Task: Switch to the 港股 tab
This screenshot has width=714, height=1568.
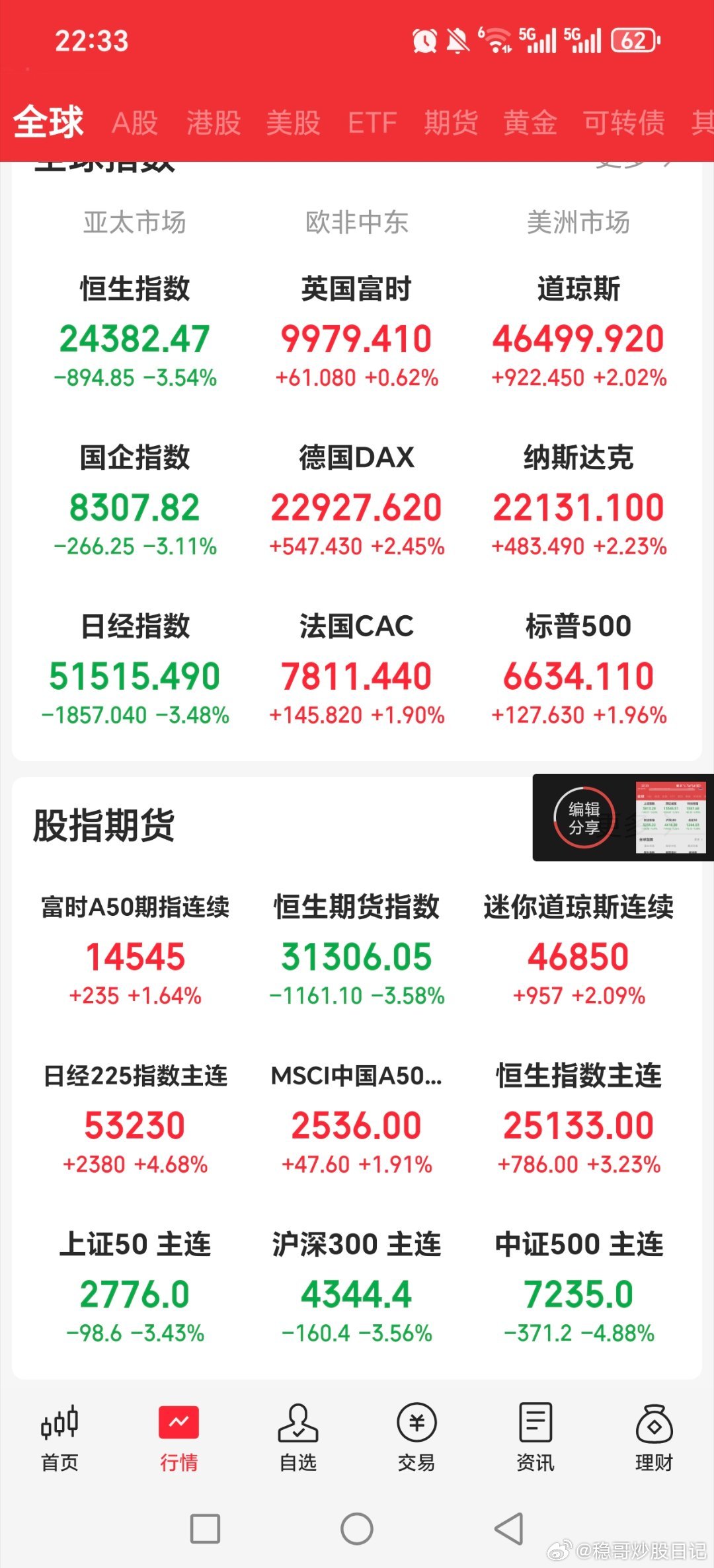Action: [212, 123]
